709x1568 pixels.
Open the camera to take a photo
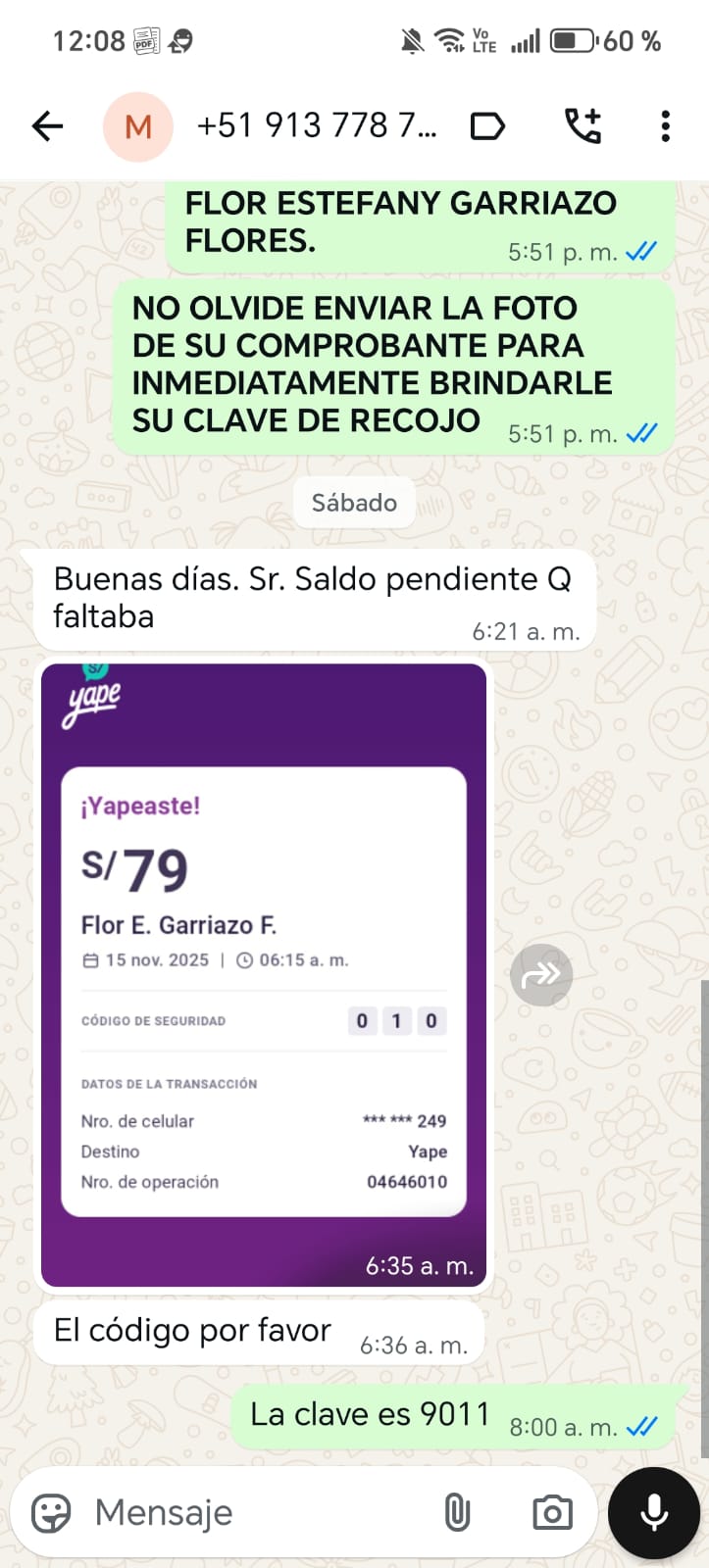click(x=552, y=1513)
